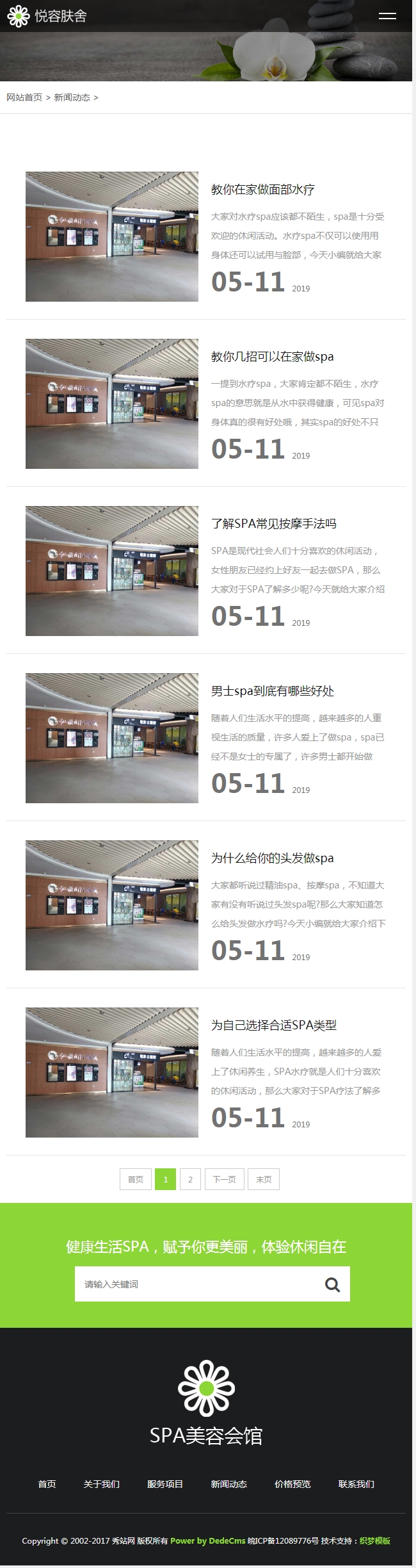The height and width of the screenshot is (1568, 416).
Task: Open the hamburger menu
Action: tap(387, 16)
